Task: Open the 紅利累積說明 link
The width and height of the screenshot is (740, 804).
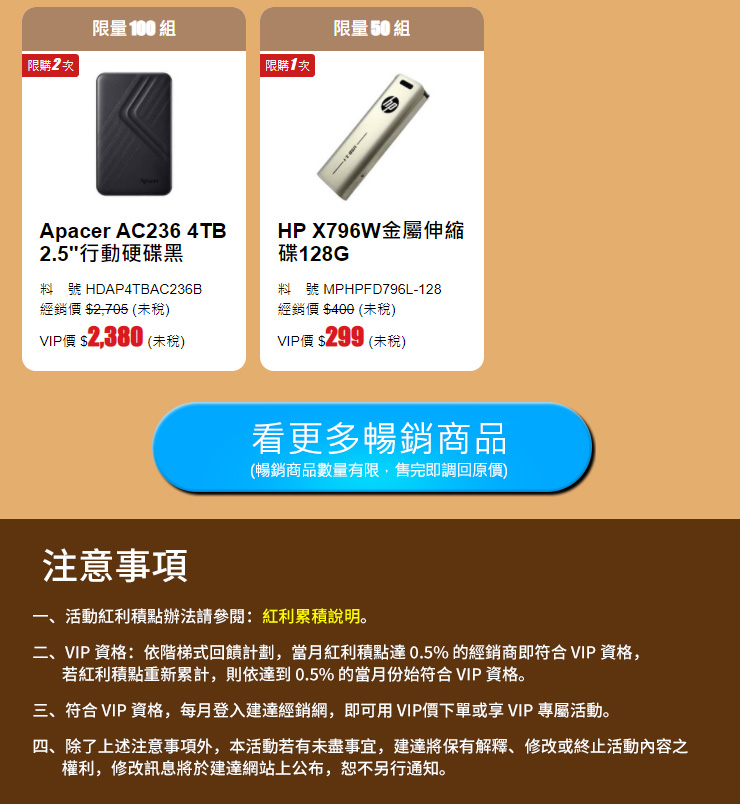Action: (311, 615)
